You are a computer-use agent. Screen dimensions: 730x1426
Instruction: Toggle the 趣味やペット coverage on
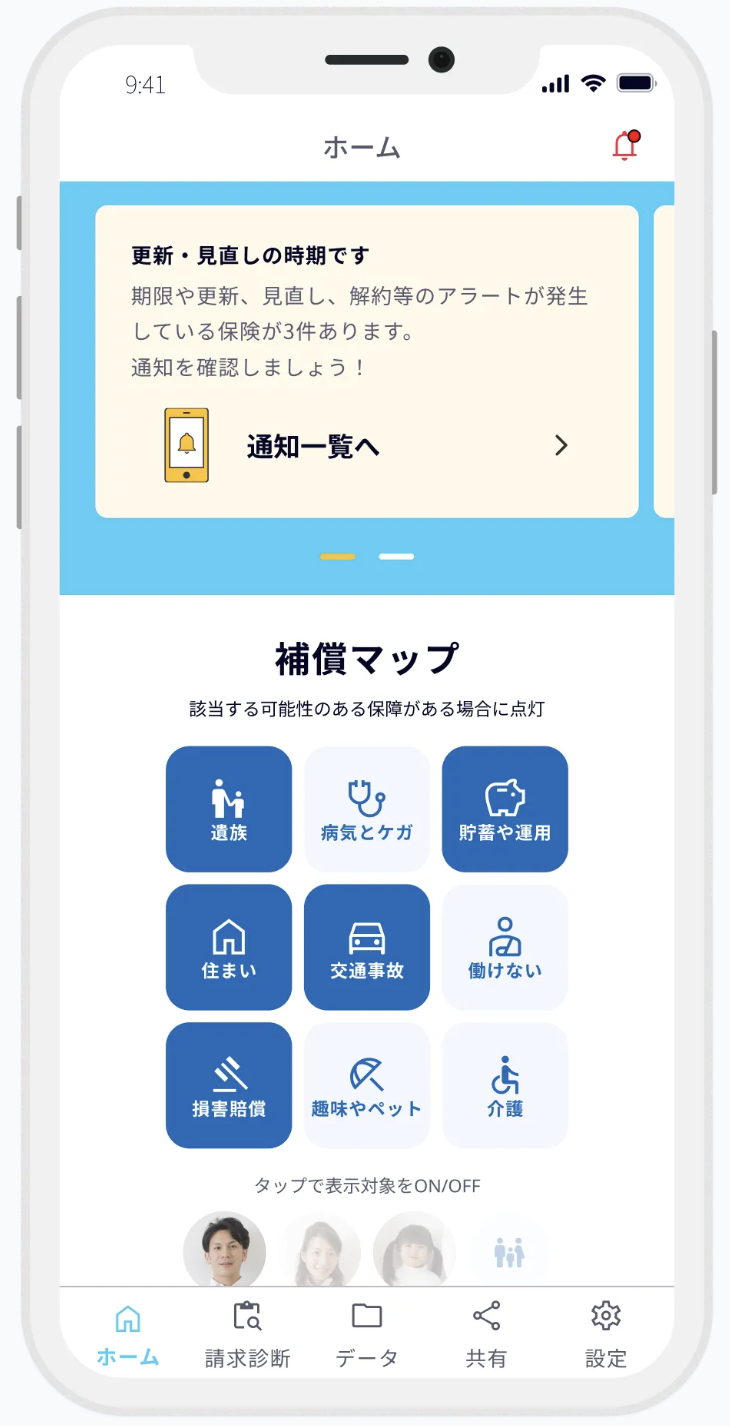tap(366, 1084)
